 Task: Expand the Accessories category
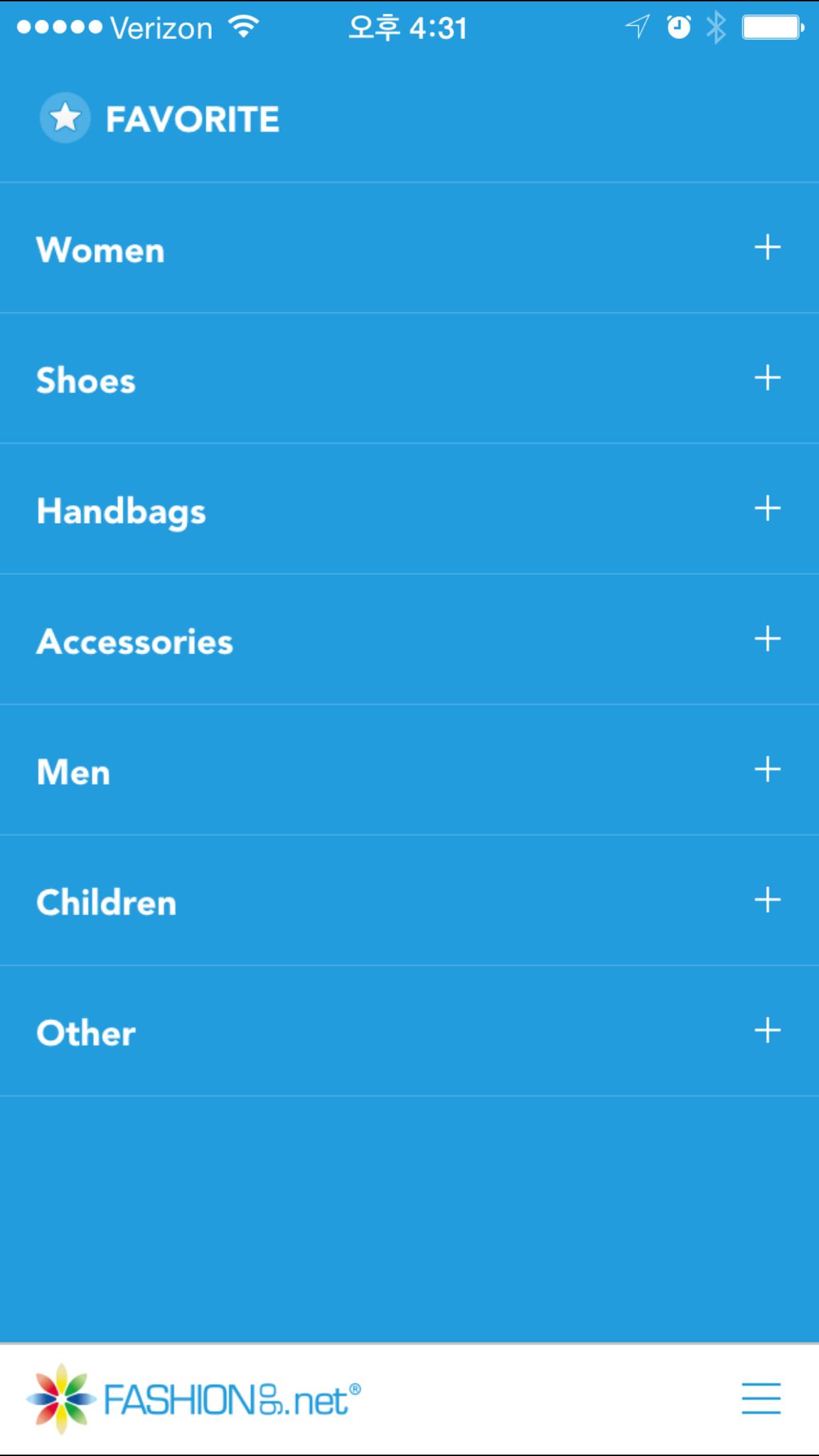click(767, 639)
